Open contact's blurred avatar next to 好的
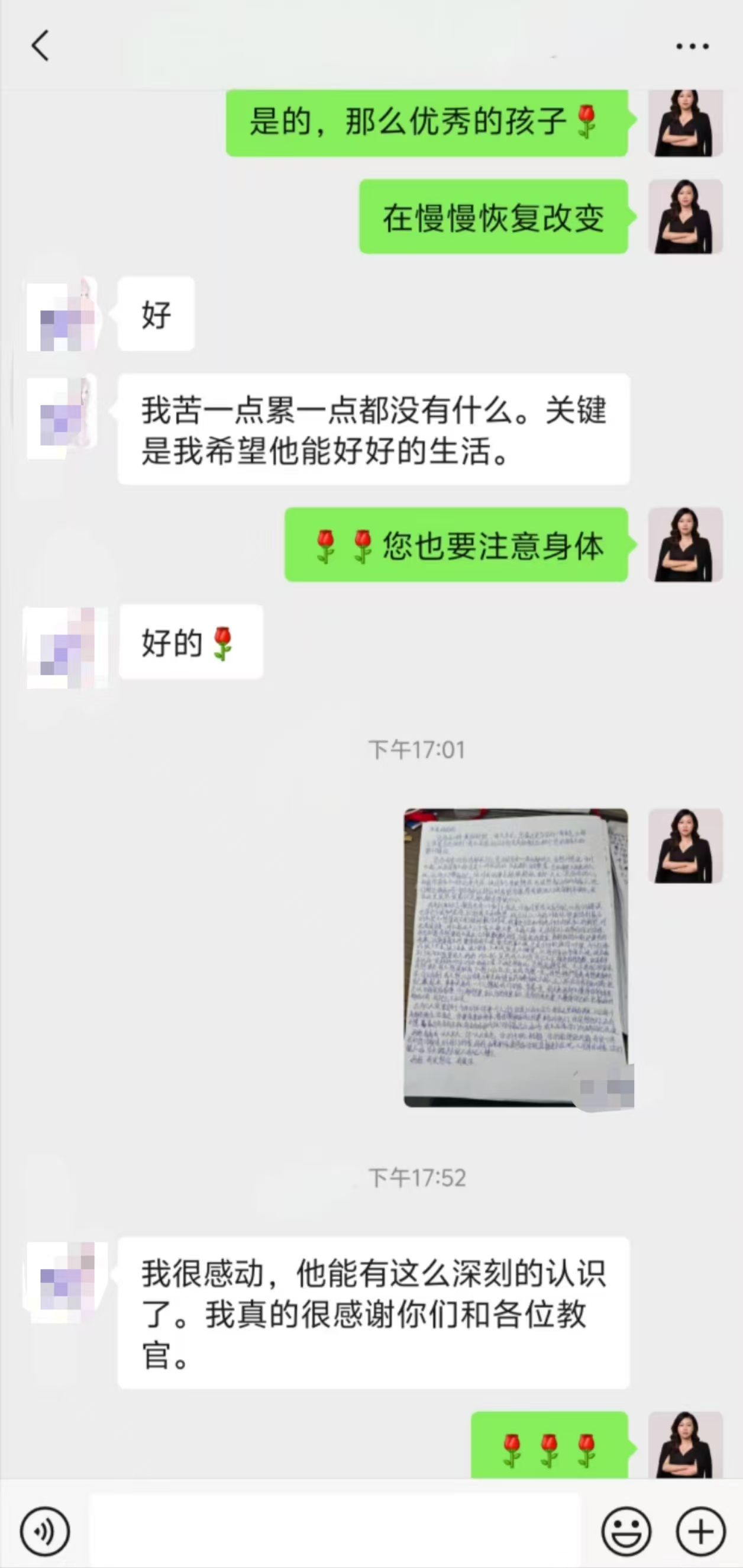 tap(66, 647)
